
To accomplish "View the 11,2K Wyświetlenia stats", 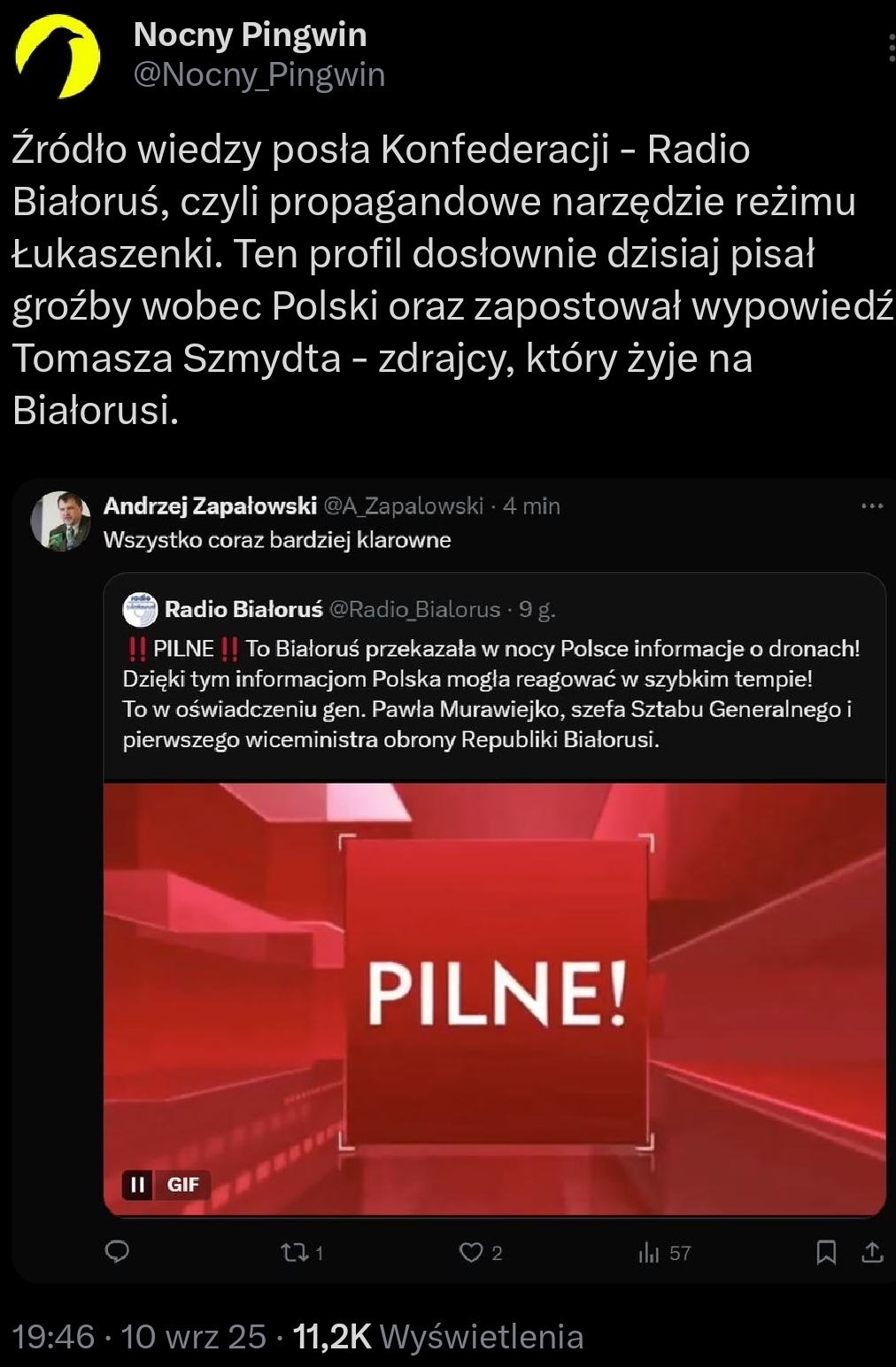I will click(437, 1336).
